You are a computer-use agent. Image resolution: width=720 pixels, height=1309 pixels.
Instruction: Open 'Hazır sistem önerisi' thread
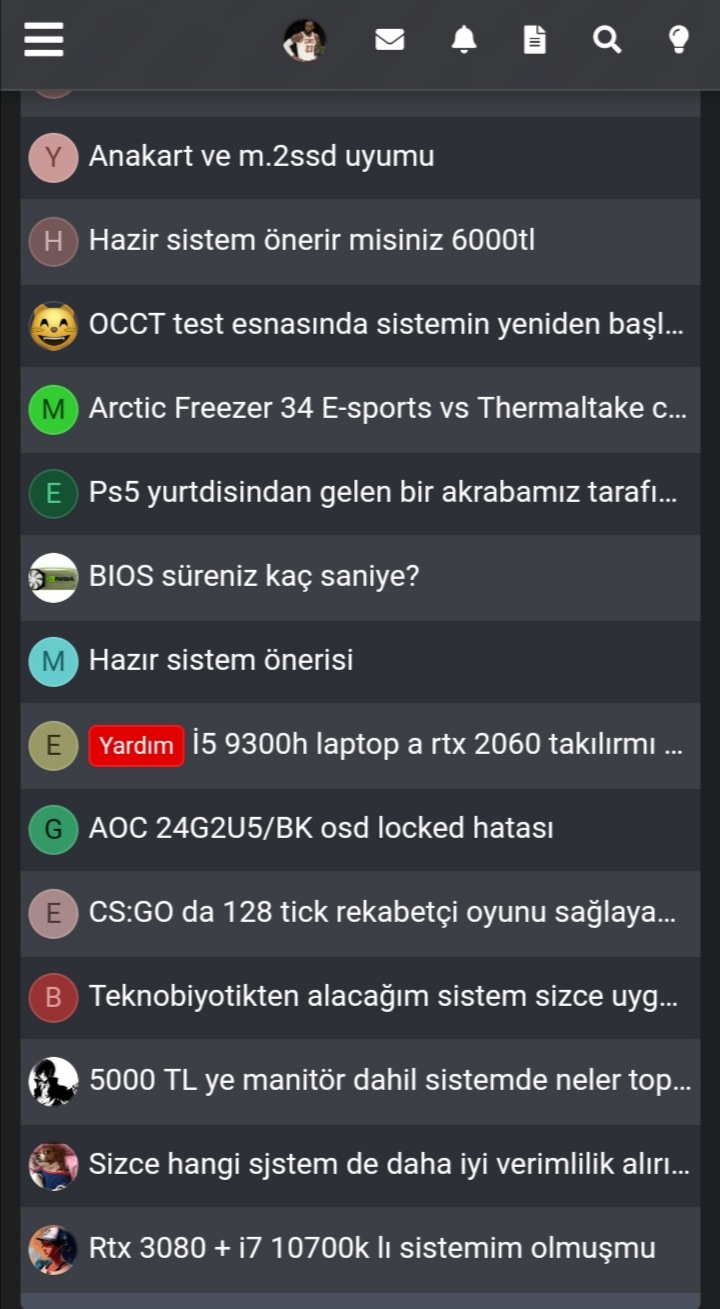click(221, 661)
